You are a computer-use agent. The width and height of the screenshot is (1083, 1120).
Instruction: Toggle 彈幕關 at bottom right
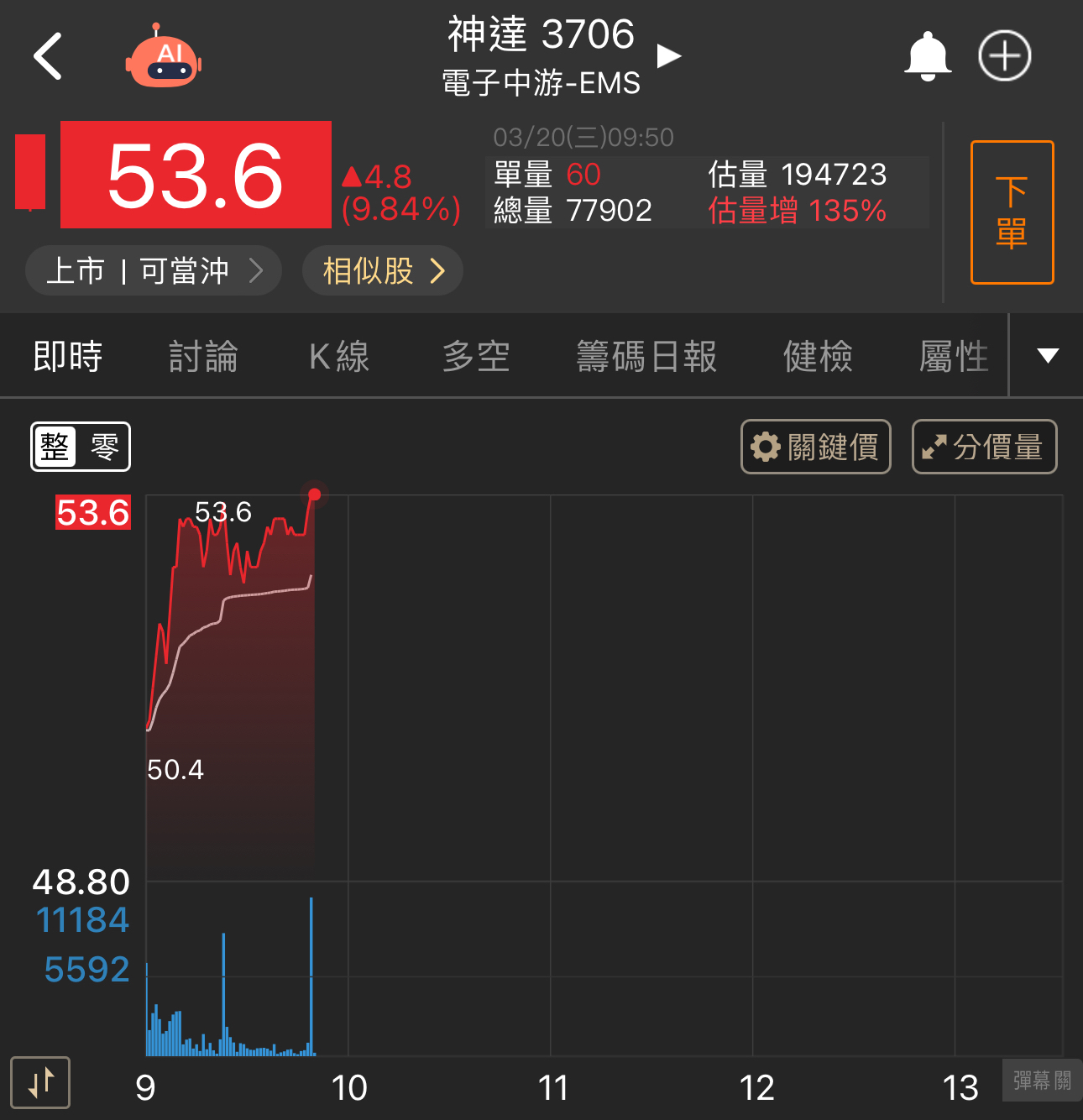[1041, 1080]
